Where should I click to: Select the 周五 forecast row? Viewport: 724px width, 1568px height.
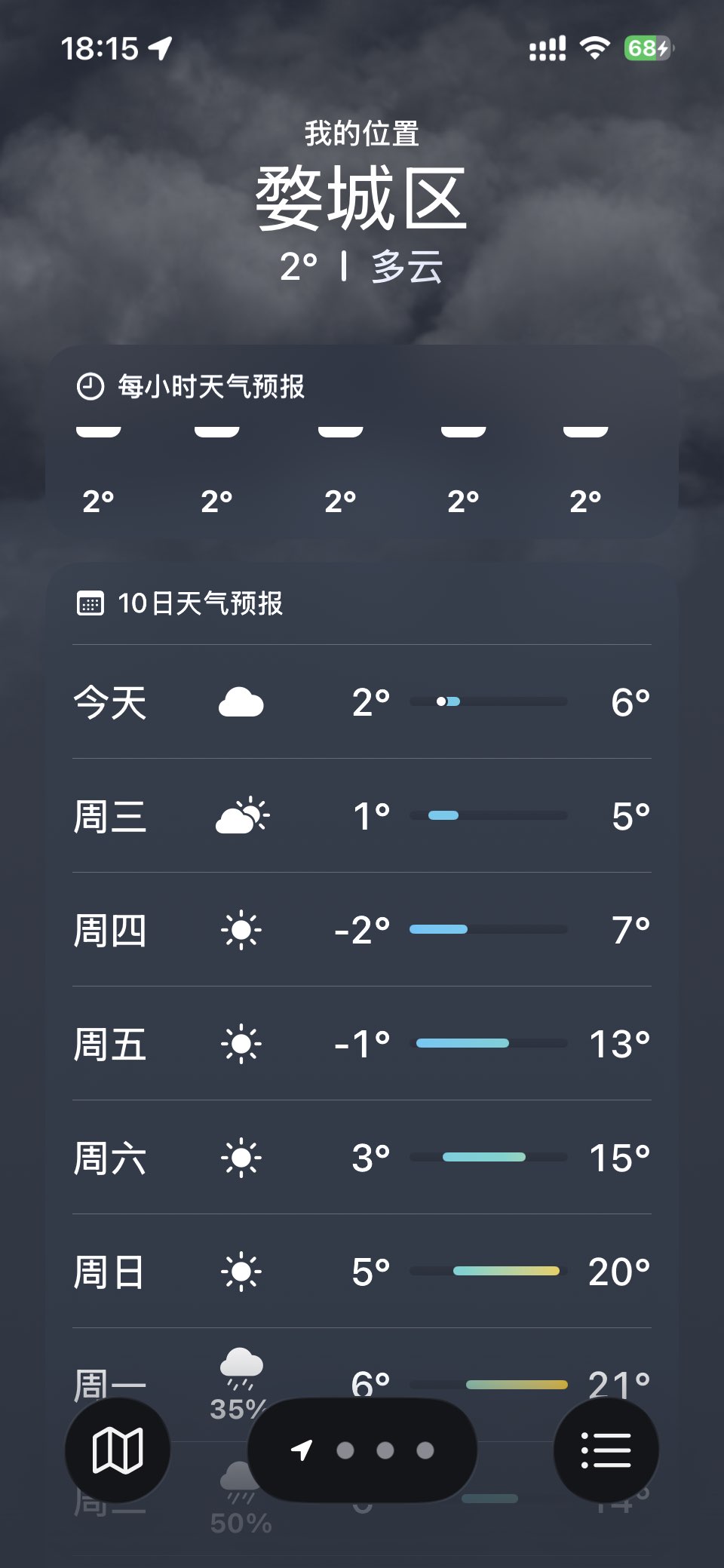coord(362,1044)
